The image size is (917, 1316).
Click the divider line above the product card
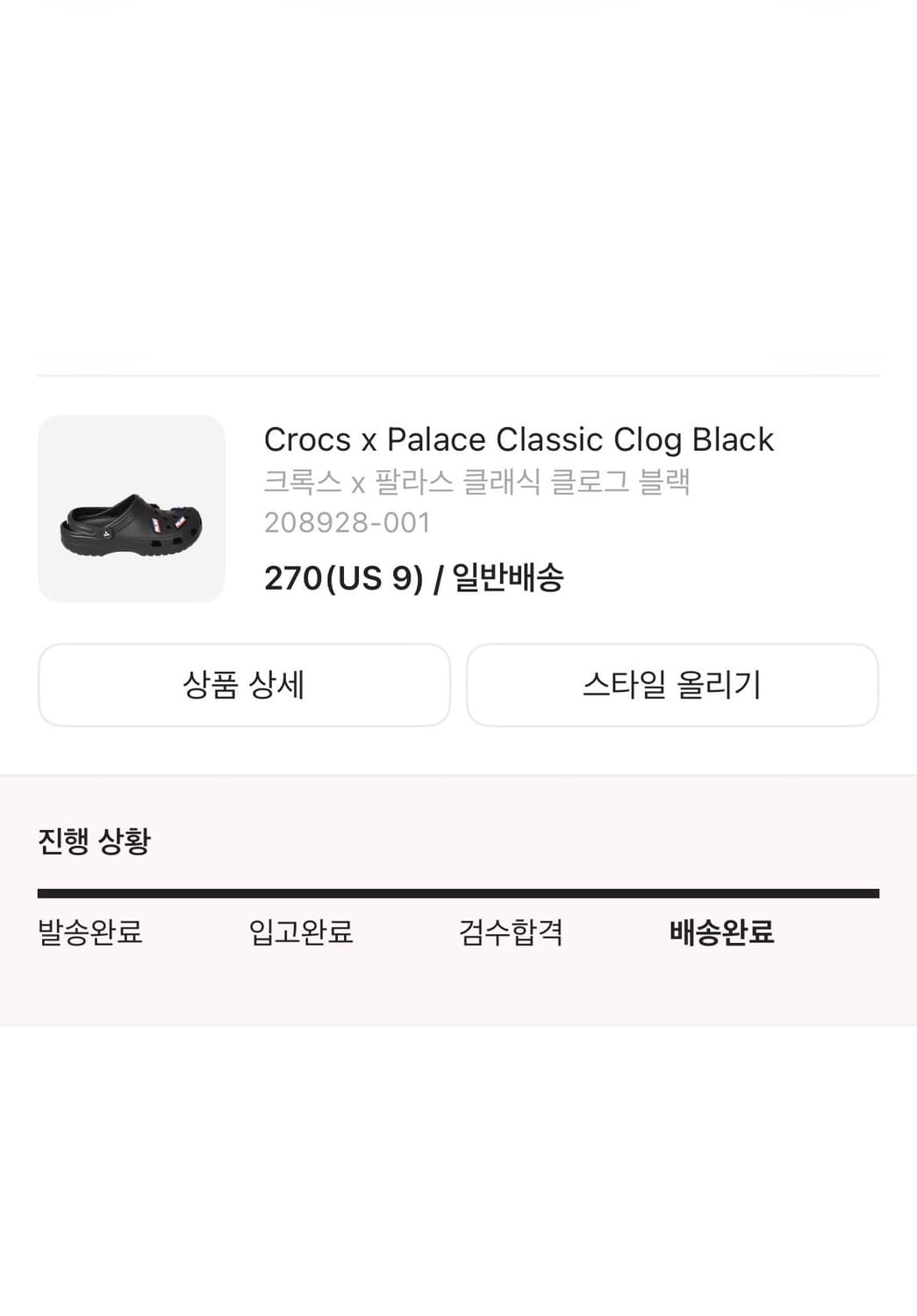click(x=458, y=373)
